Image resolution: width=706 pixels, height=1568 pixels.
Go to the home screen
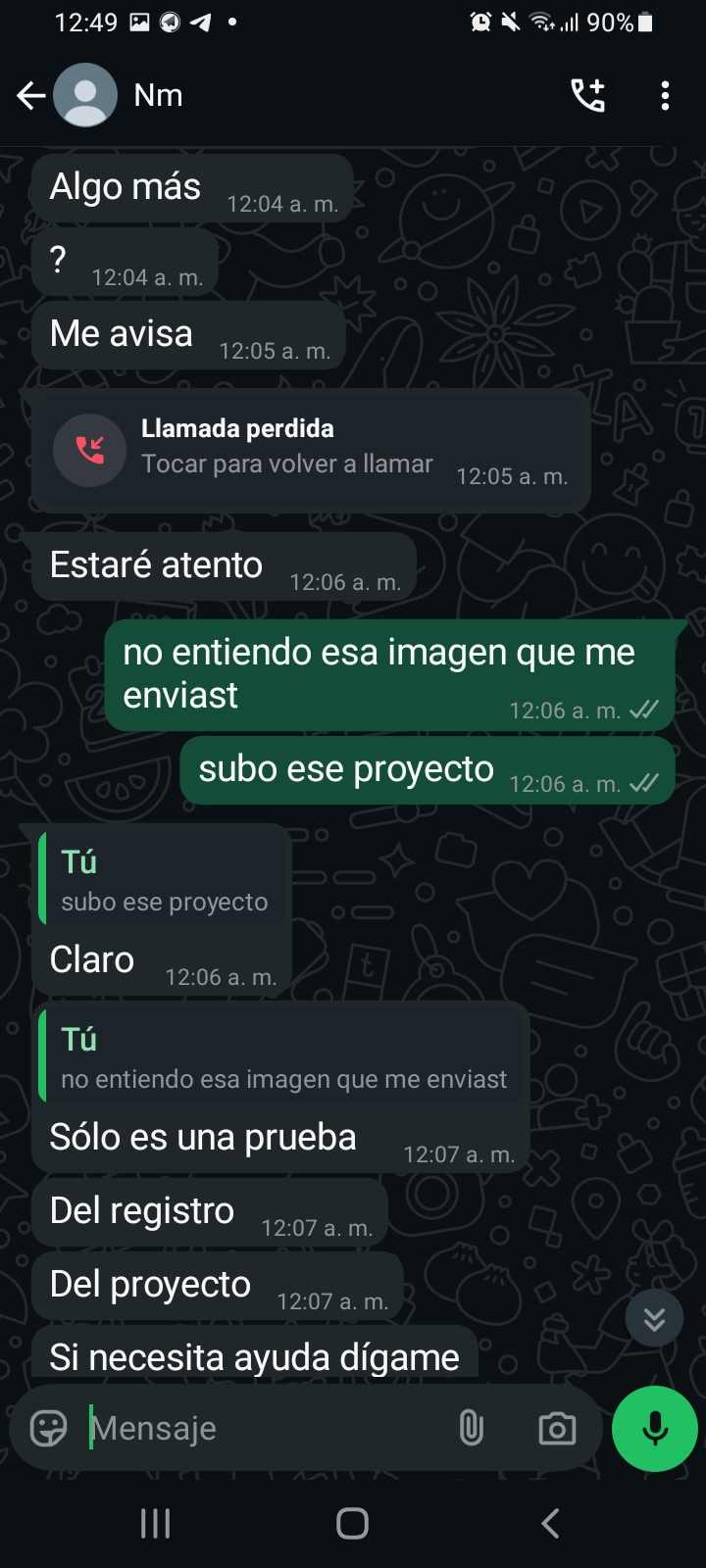pyautogui.click(x=353, y=1523)
